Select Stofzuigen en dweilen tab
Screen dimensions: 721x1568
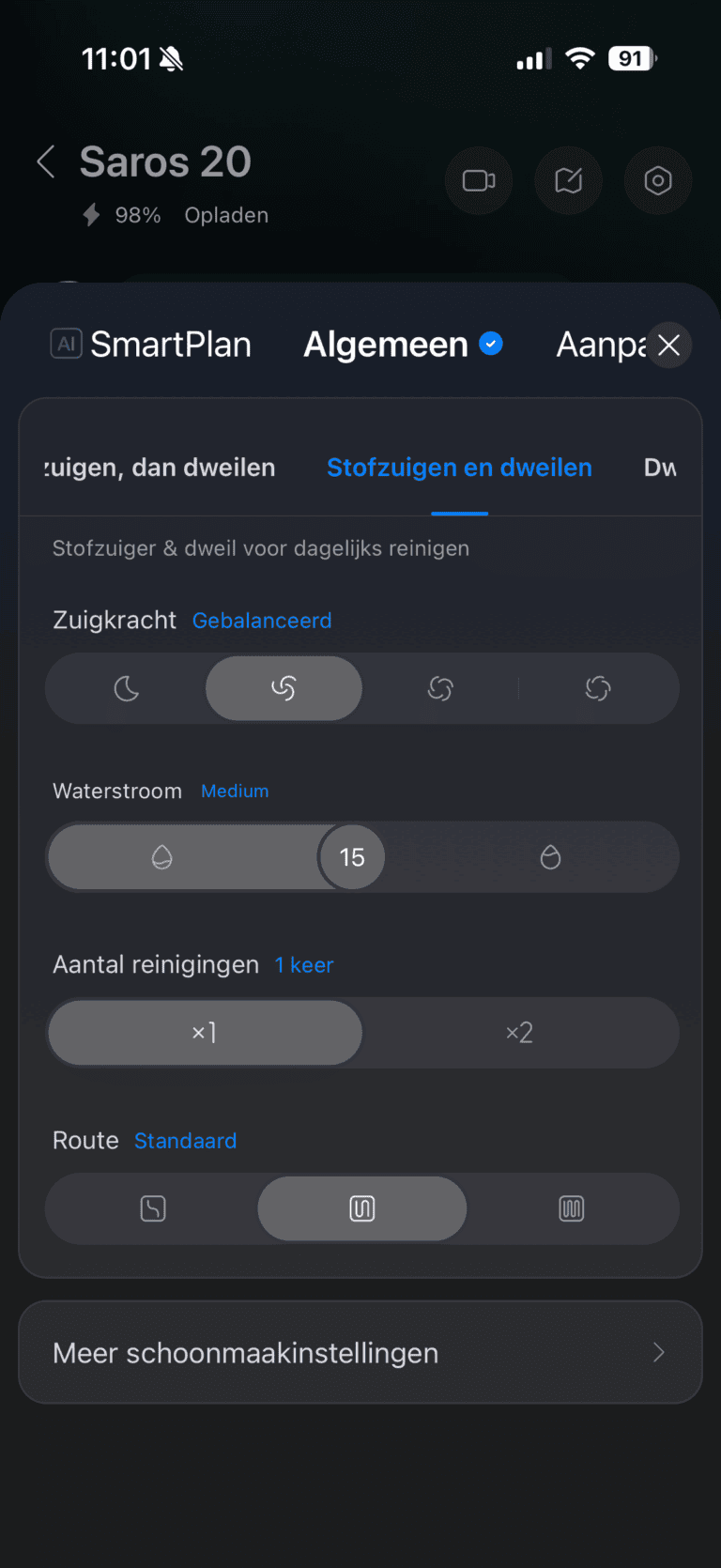[x=459, y=468]
